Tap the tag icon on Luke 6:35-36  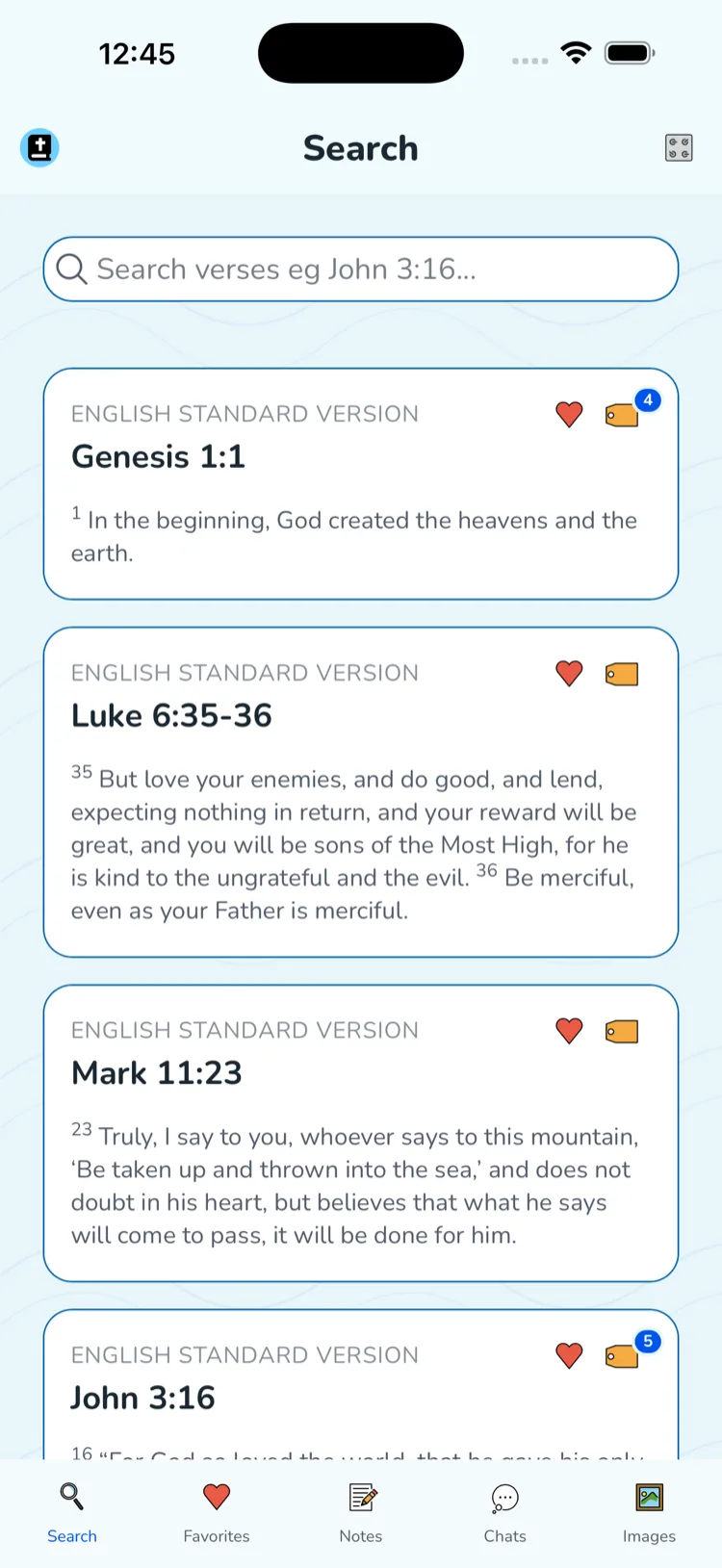pyautogui.click(x=622, y=674)
